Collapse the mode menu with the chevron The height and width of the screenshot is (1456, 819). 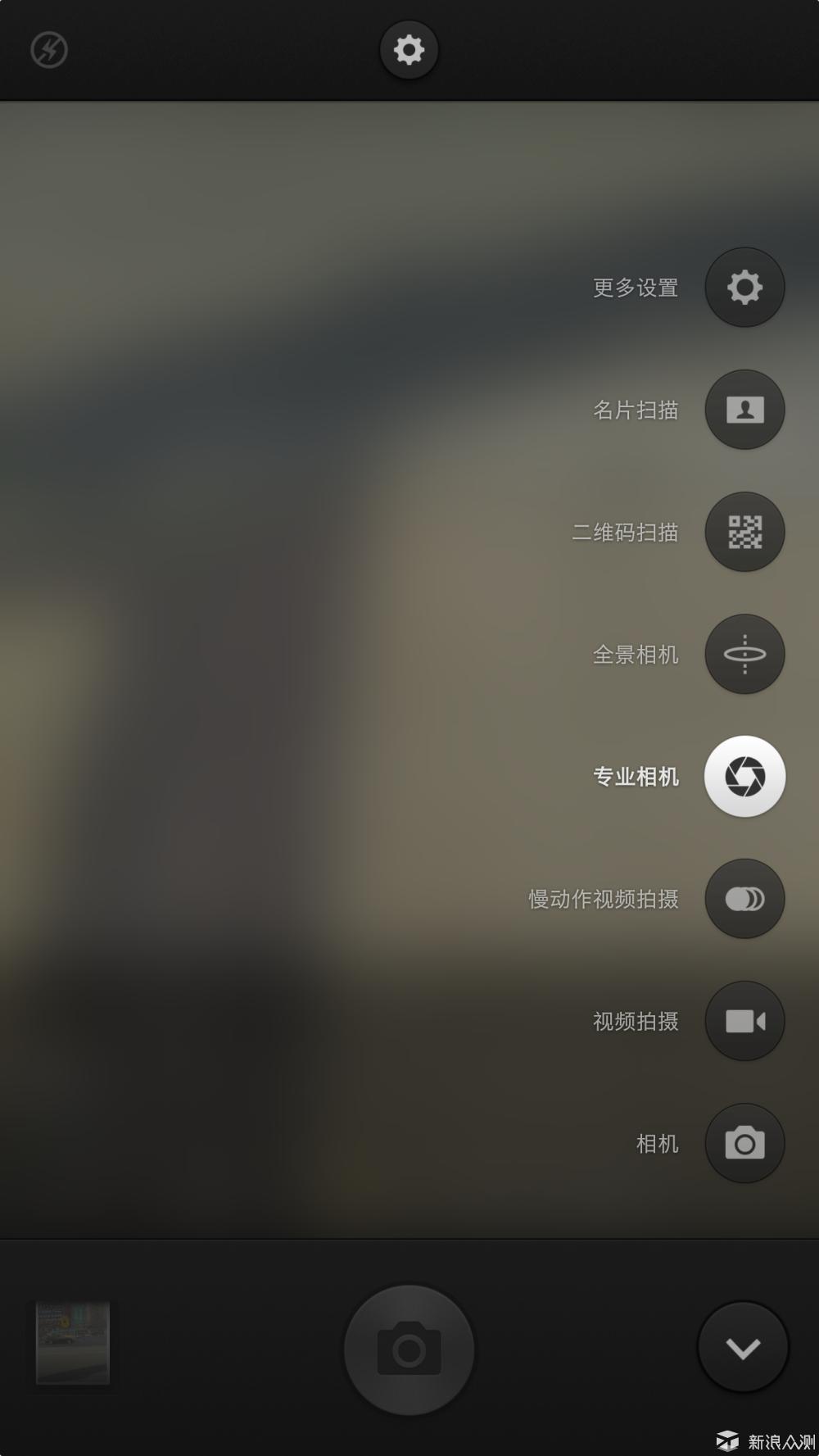(742, 1346)
